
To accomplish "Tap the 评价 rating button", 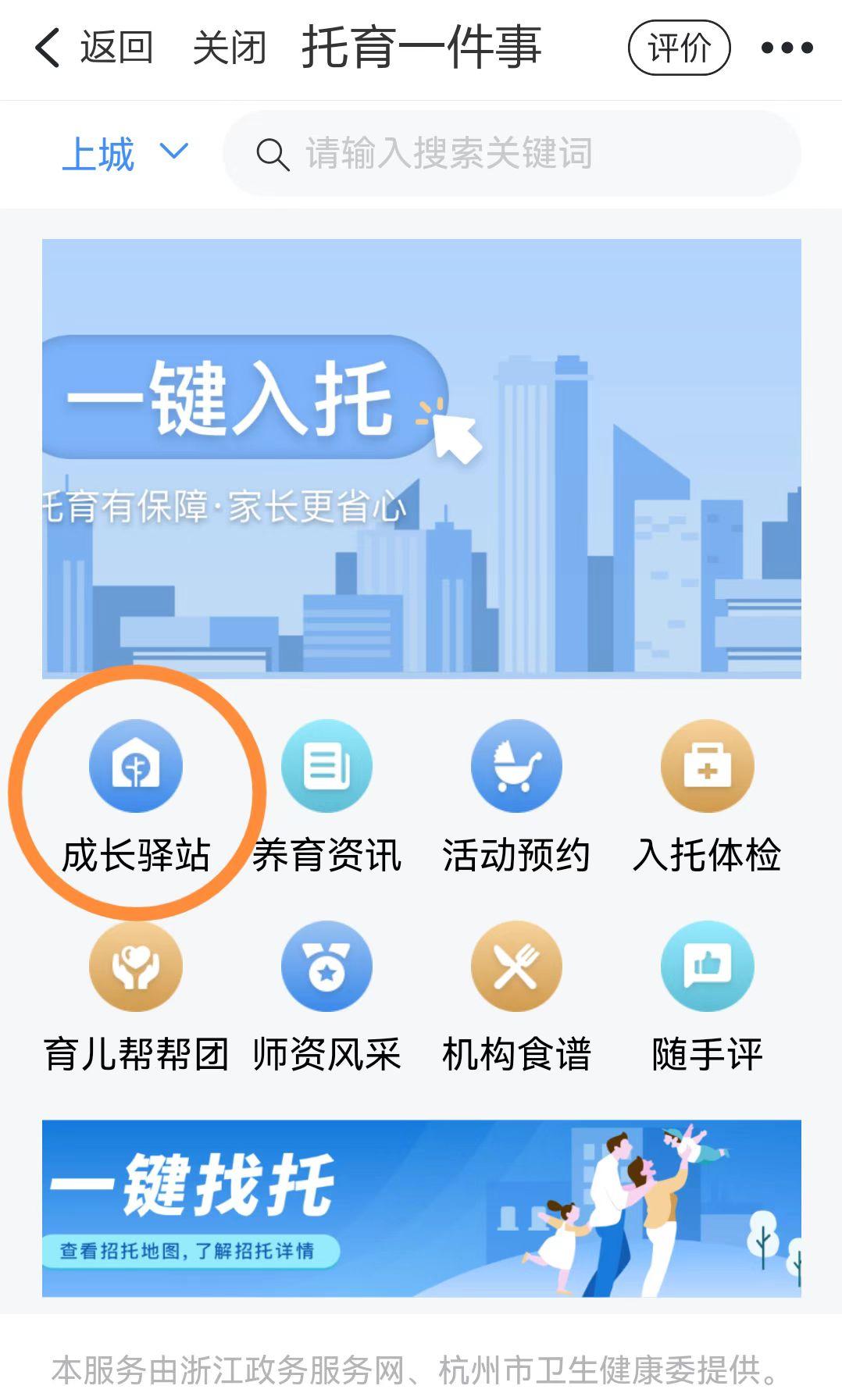I will (680, 48).
